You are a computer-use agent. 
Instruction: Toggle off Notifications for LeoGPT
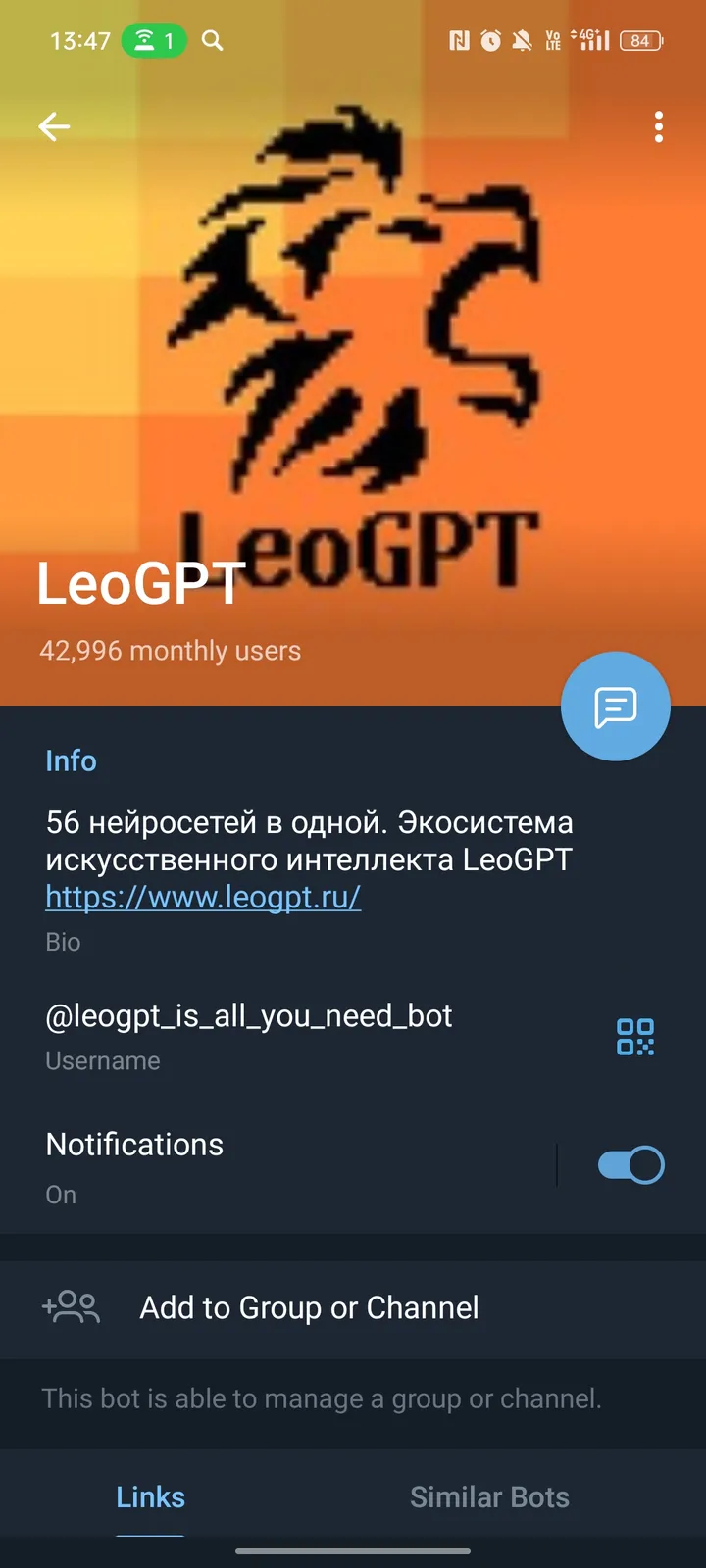tap(629, 1164)
